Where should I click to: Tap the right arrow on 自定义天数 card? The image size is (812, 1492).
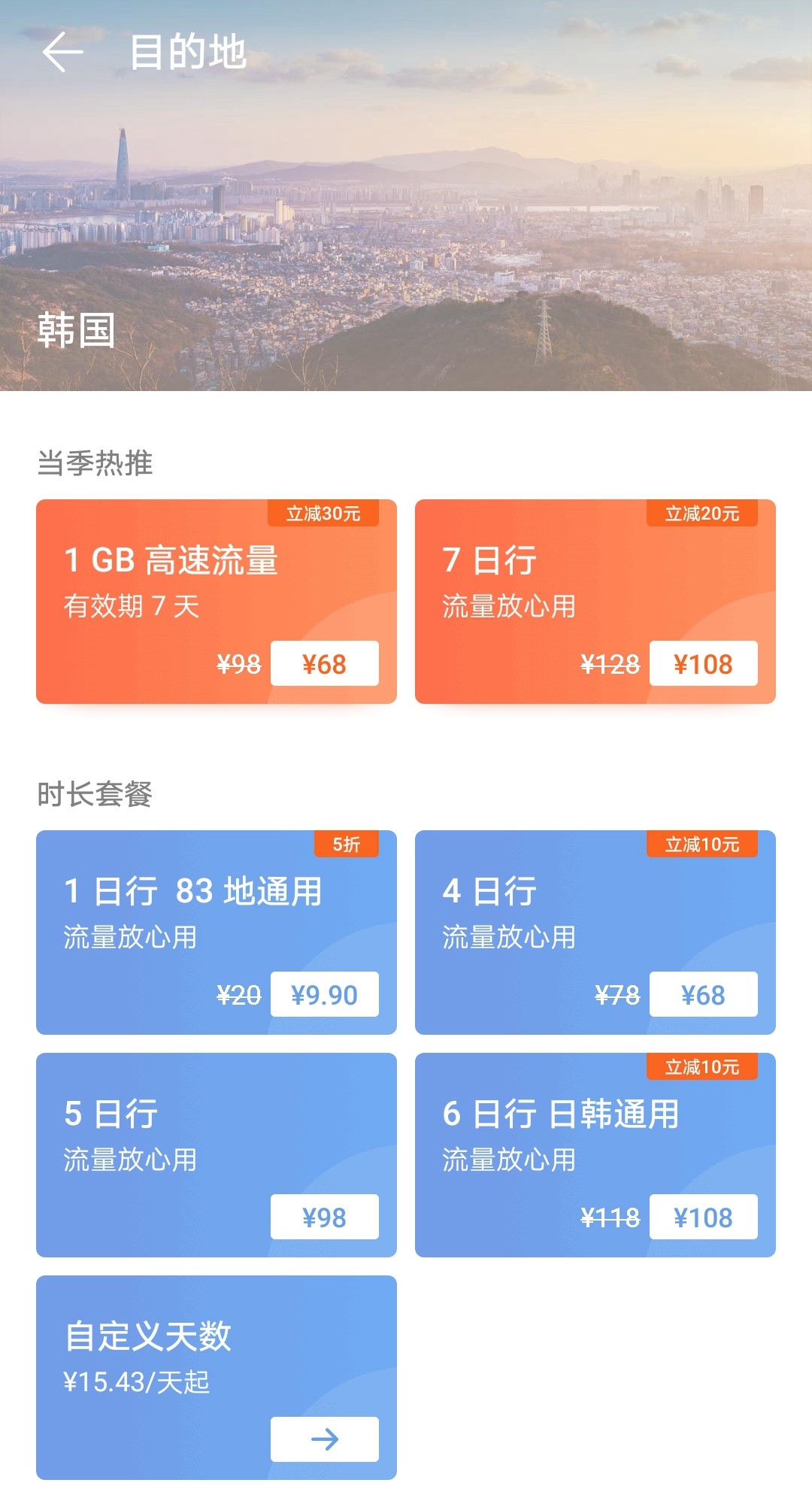tap(326, 1439)
